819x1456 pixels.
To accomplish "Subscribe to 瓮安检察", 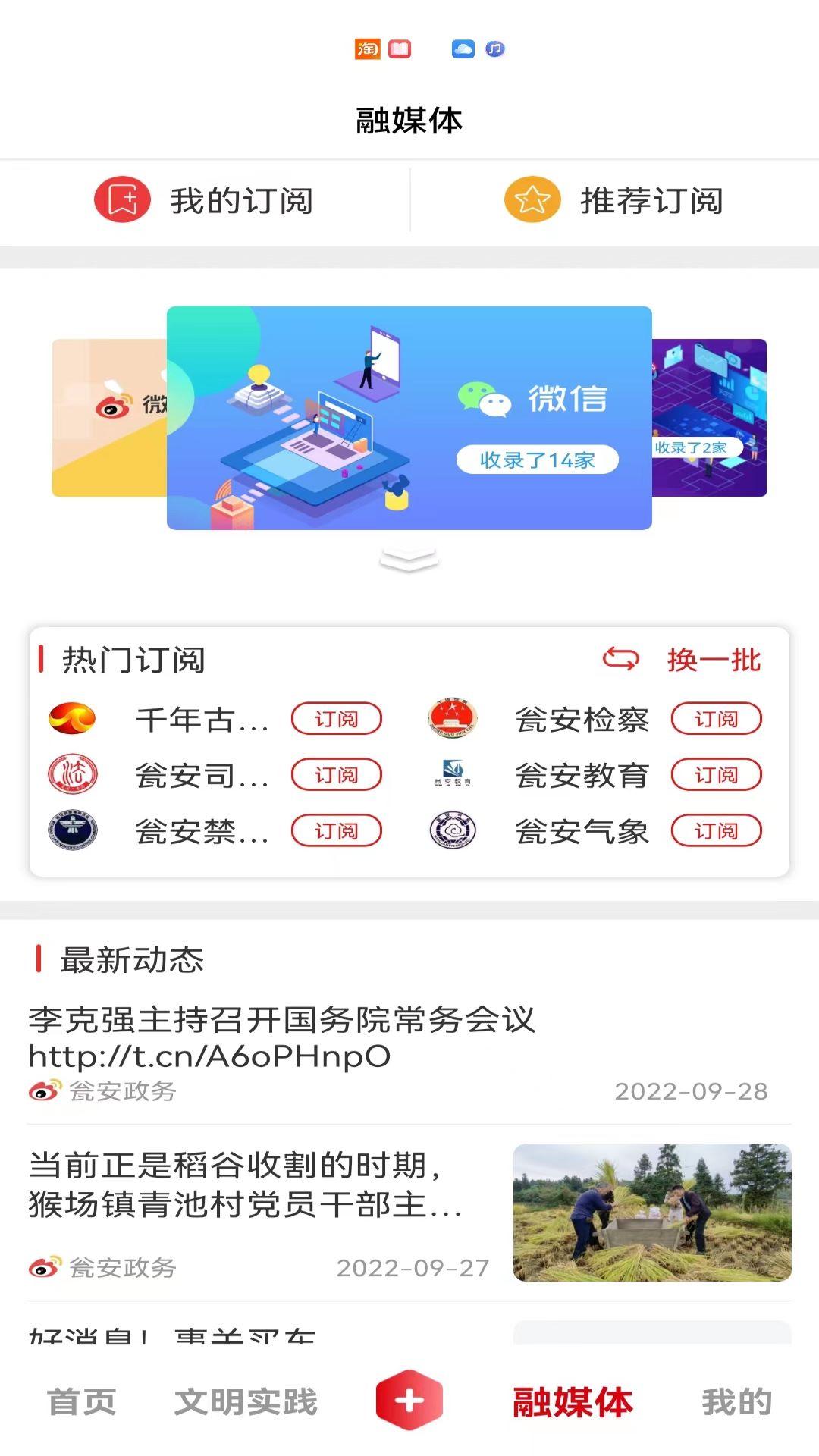I will tap(715, 720).
